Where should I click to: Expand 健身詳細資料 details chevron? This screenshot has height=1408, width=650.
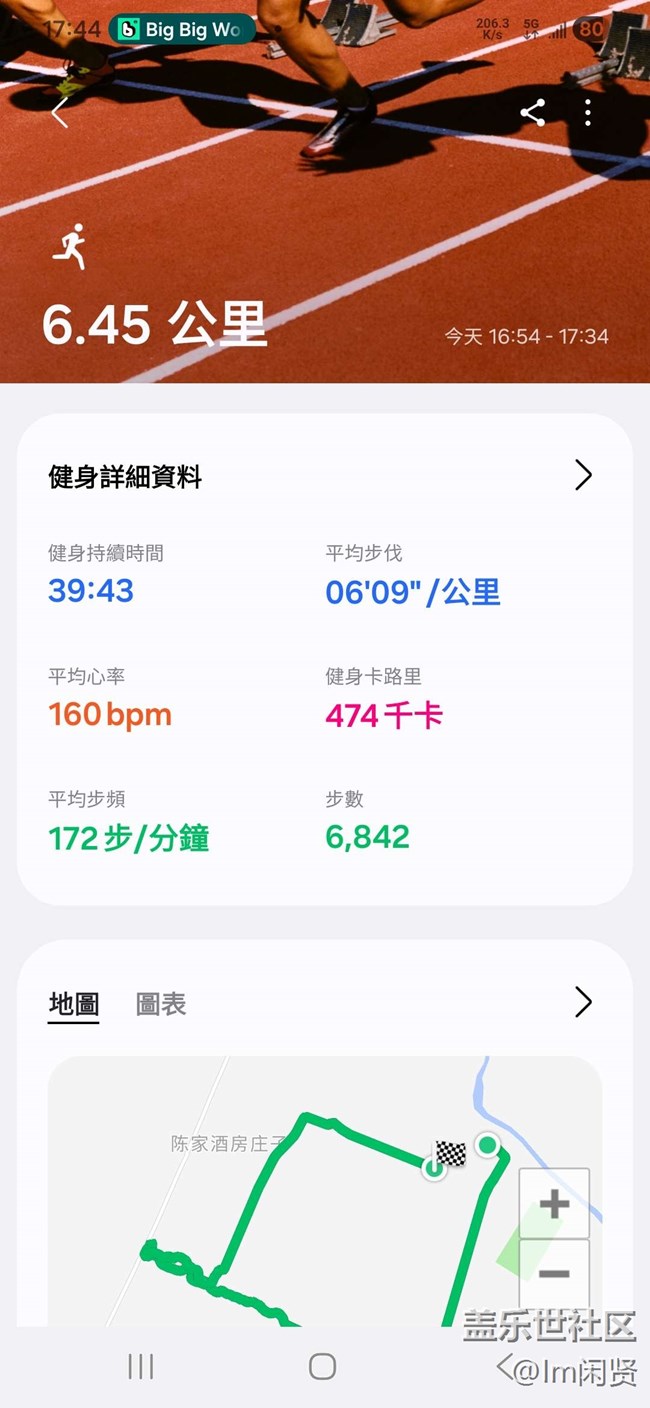coord(583,476)
